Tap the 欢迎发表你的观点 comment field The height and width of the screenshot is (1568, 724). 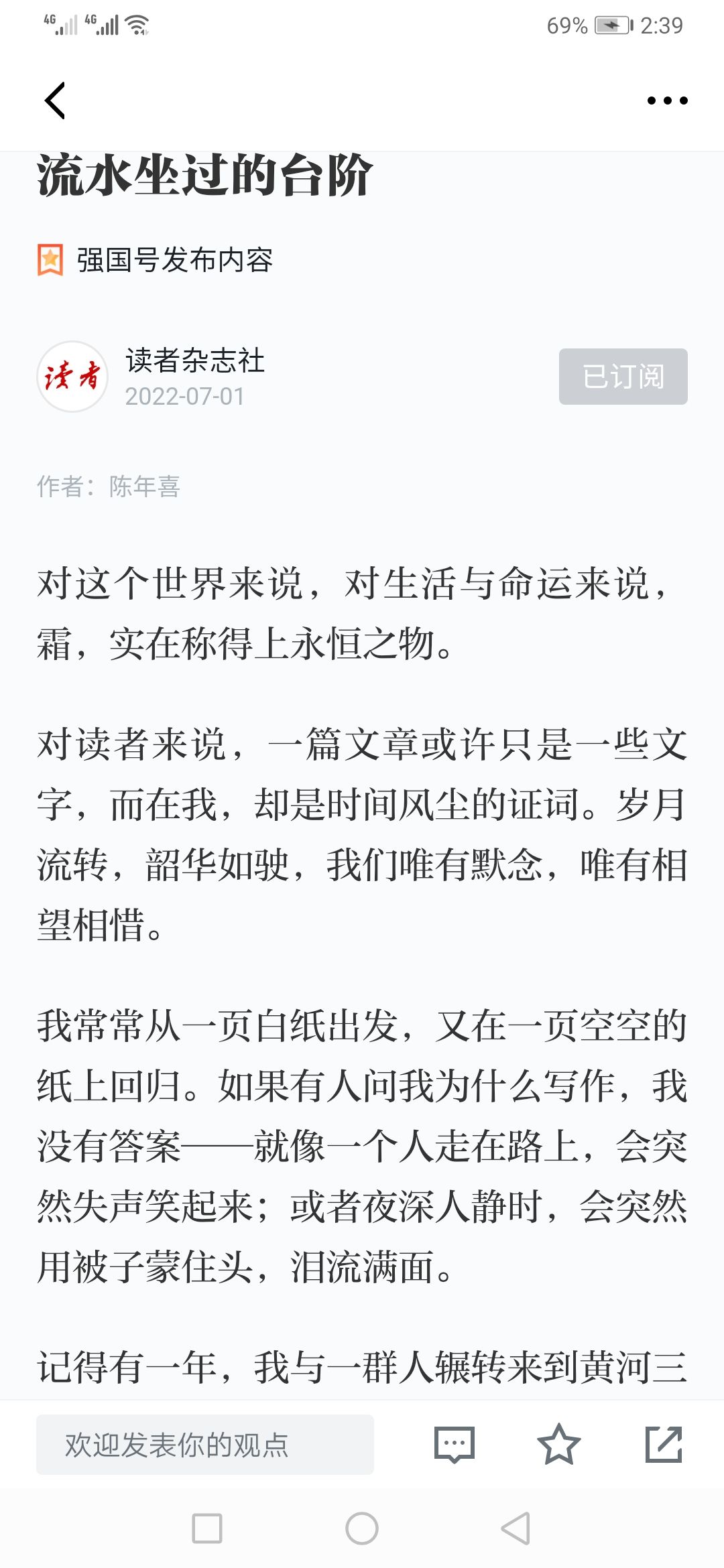coord(205,1445)
